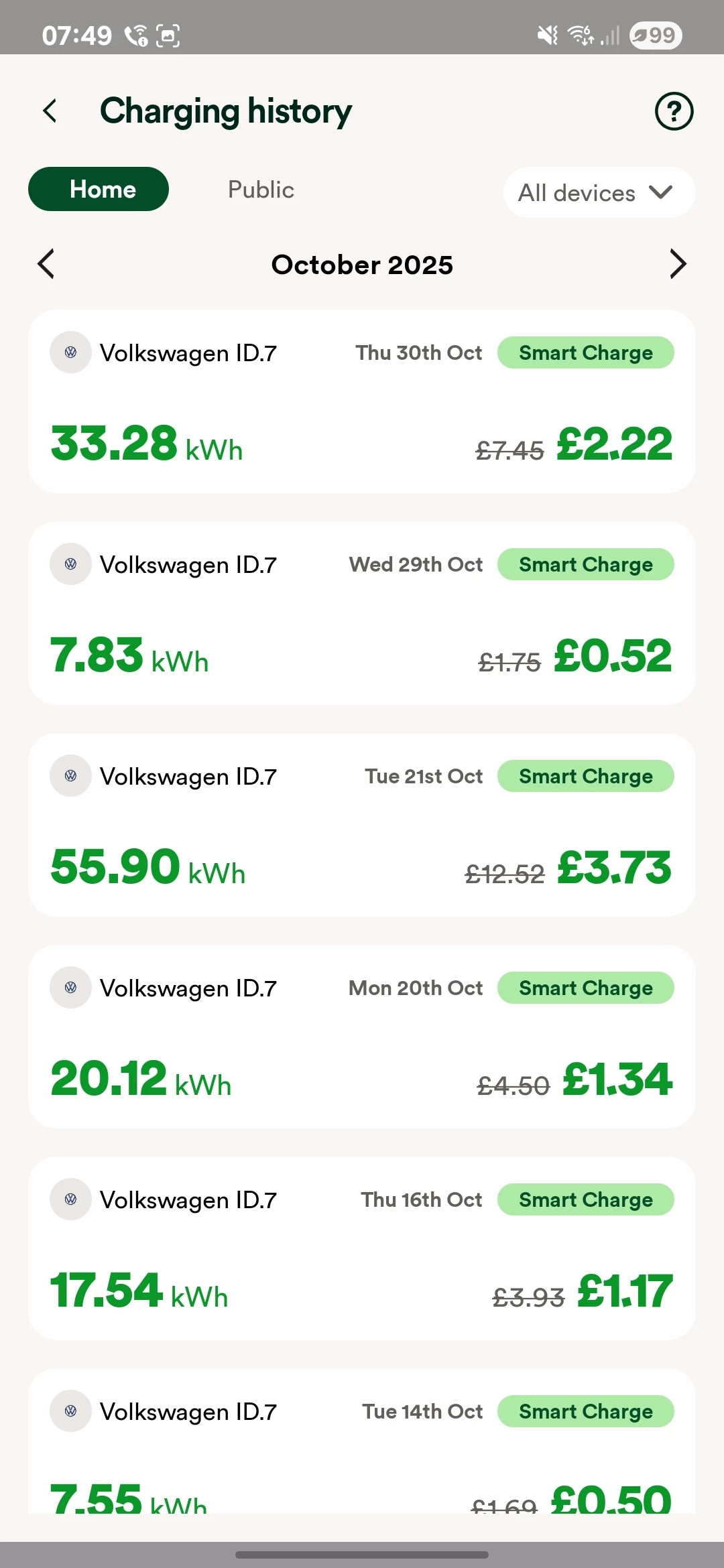Image resolution: width=724 pixels, height=1568 pixels.
Task: Open the help question mark icon
Action: 674,111
